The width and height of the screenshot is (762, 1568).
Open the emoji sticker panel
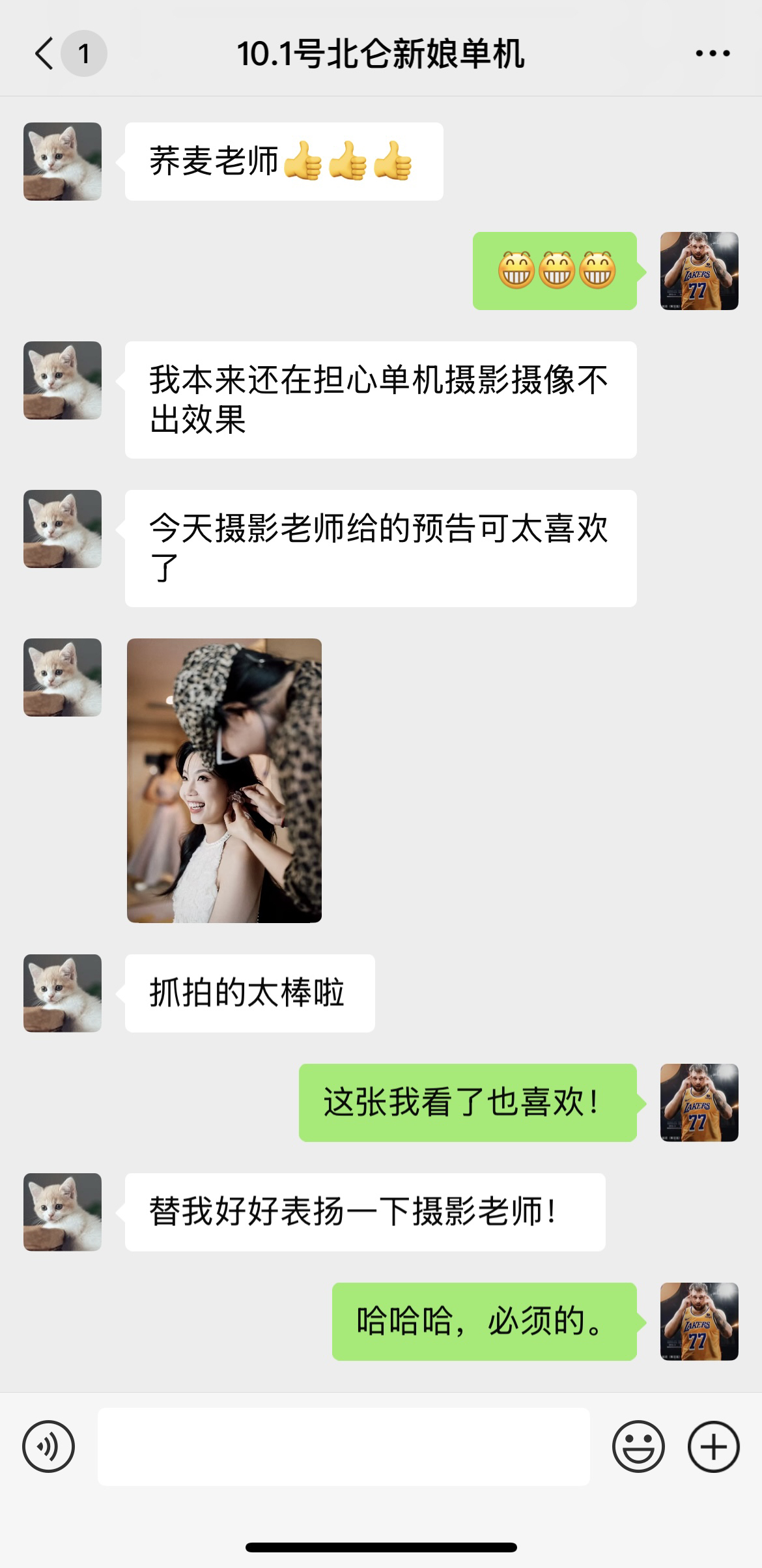pyautogui.click(x=638, y=1446)
